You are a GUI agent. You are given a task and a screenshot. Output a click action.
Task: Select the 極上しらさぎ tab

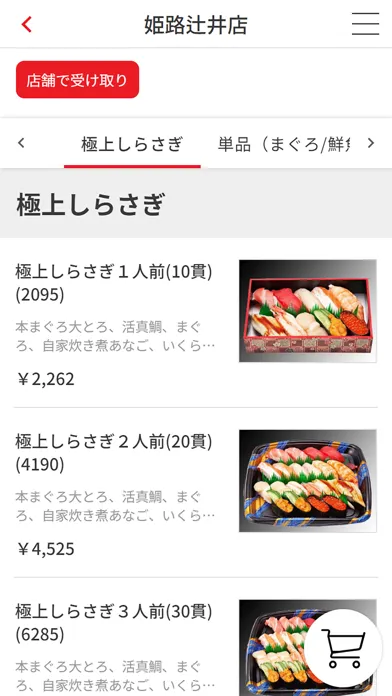tap(132, 144)
